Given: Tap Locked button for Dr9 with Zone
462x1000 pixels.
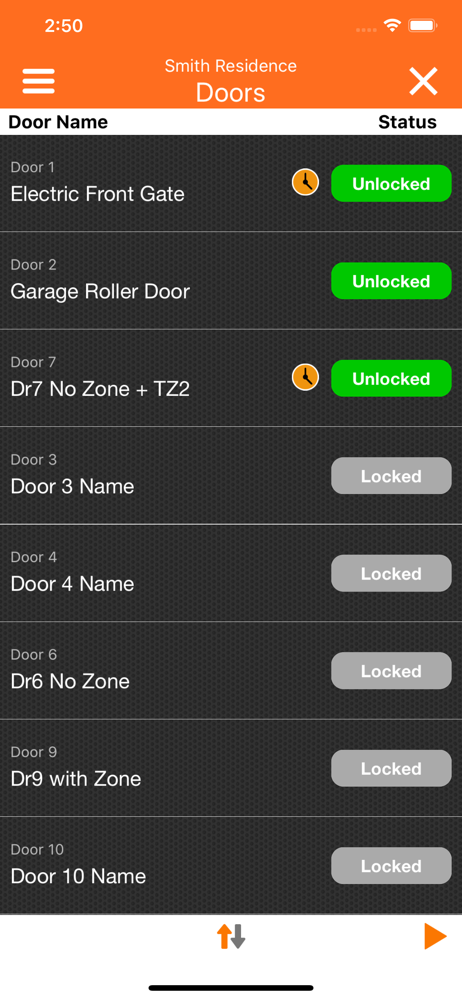Looking at the screenshot, I should point(391,768).
